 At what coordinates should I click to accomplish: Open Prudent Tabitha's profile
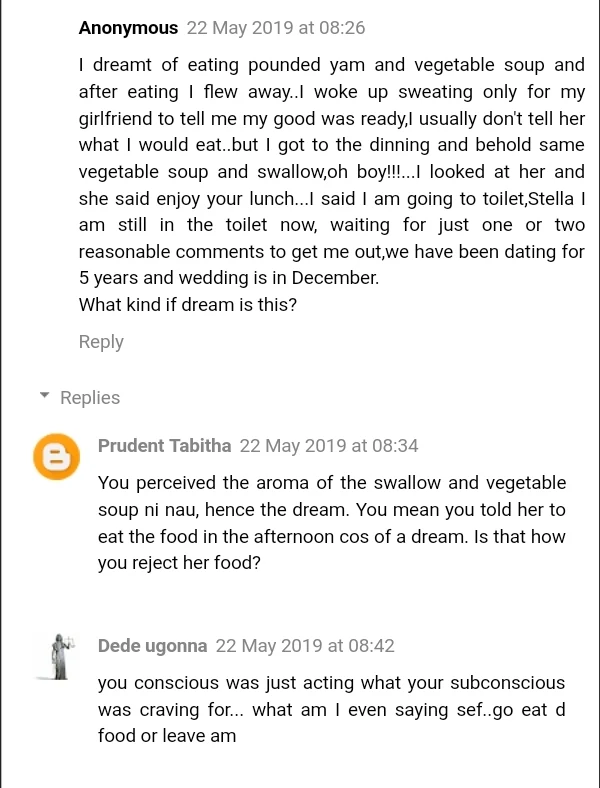(164, 446)
